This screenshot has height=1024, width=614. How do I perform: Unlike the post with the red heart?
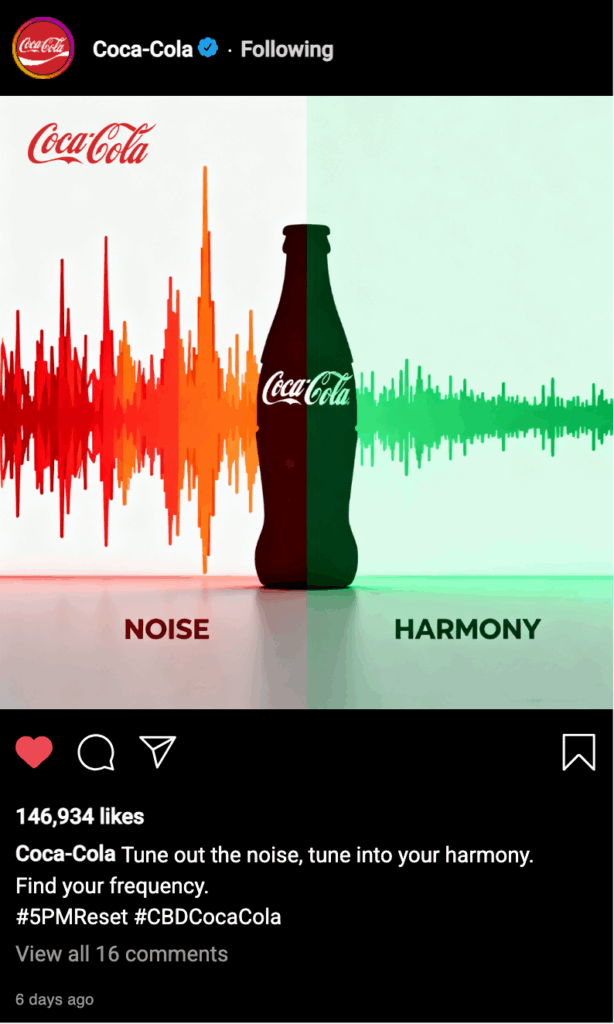34,752
